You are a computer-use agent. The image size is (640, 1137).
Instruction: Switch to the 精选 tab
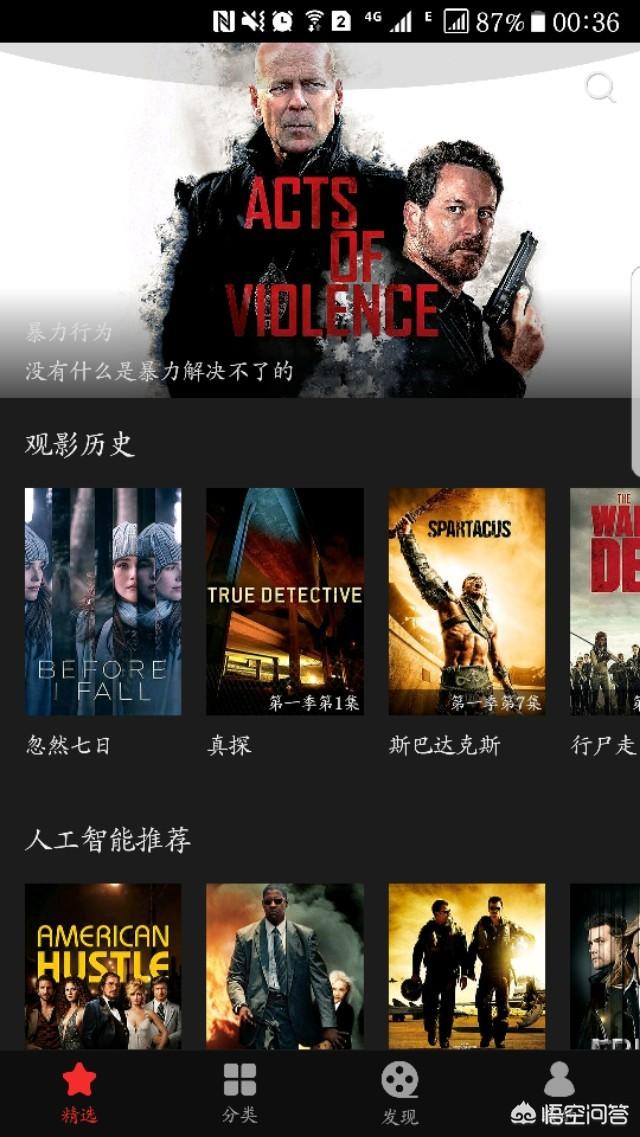point(79,1093)
